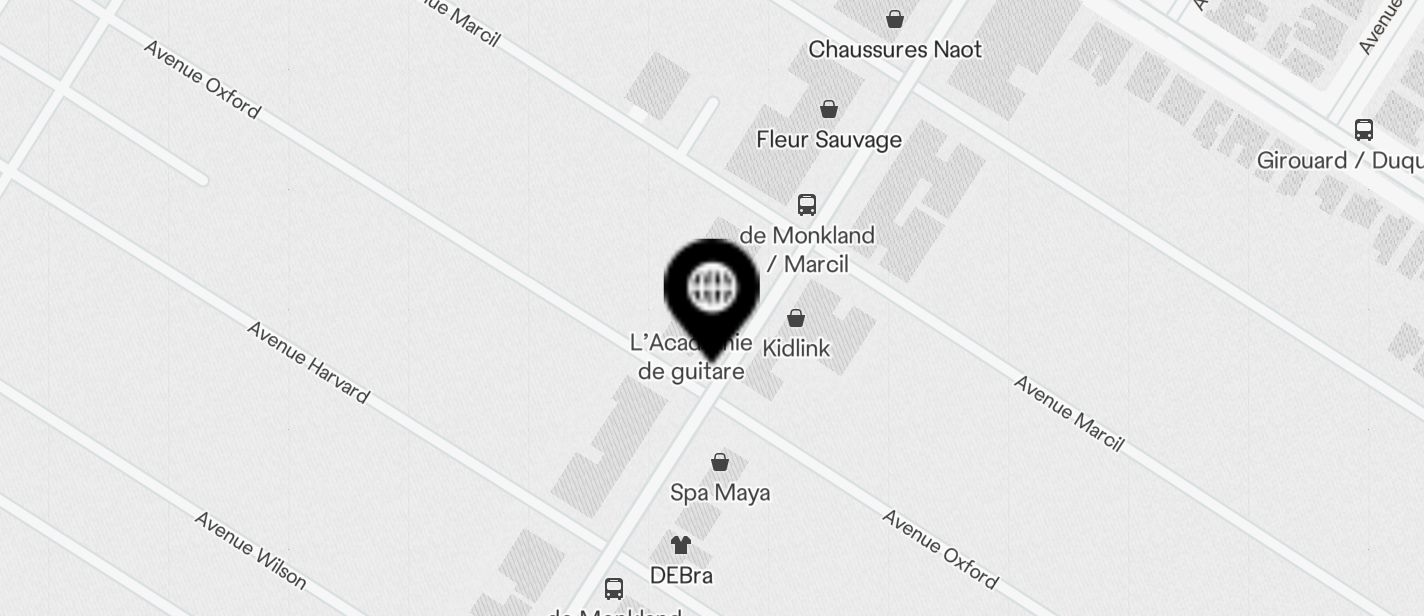
Task: Tap the black globe location pin
Action: (x=711, y=290)
